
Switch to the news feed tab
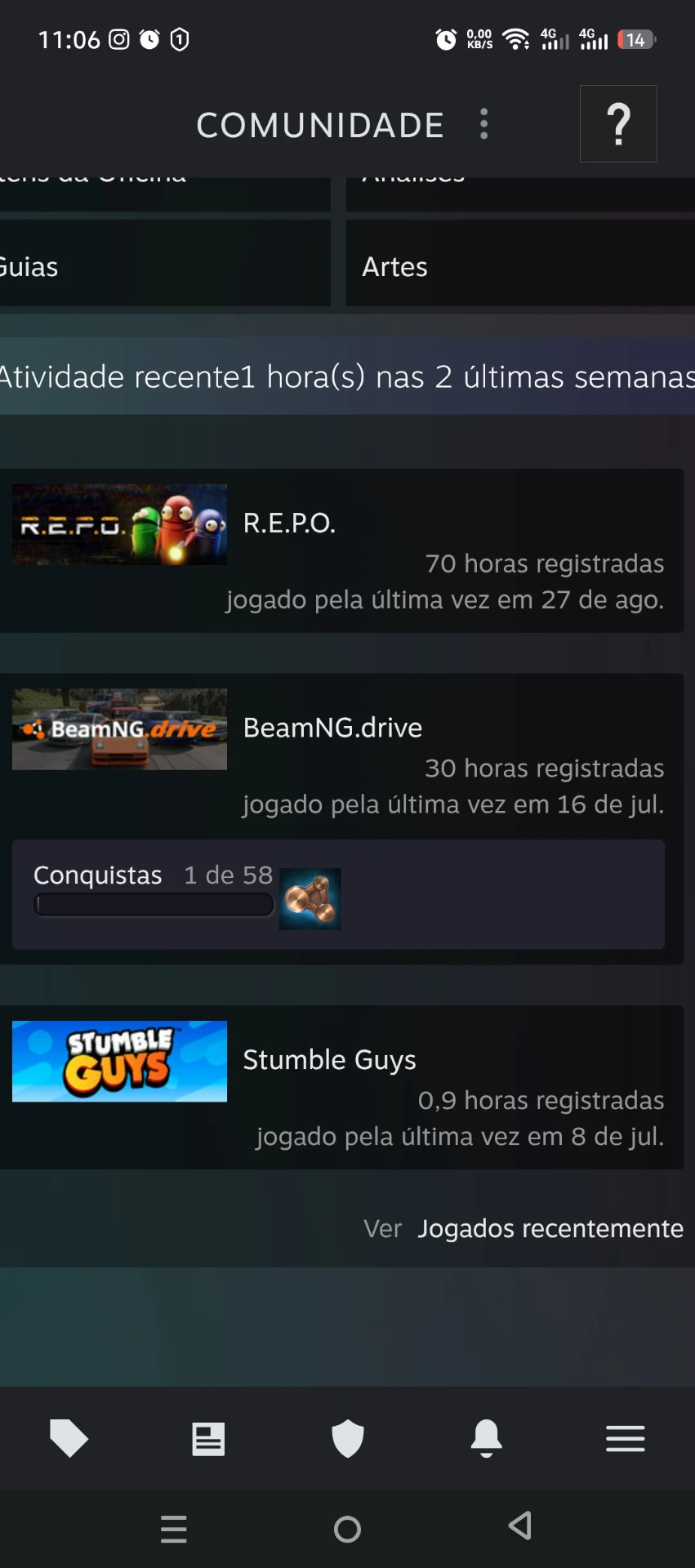coord(208,1438)
